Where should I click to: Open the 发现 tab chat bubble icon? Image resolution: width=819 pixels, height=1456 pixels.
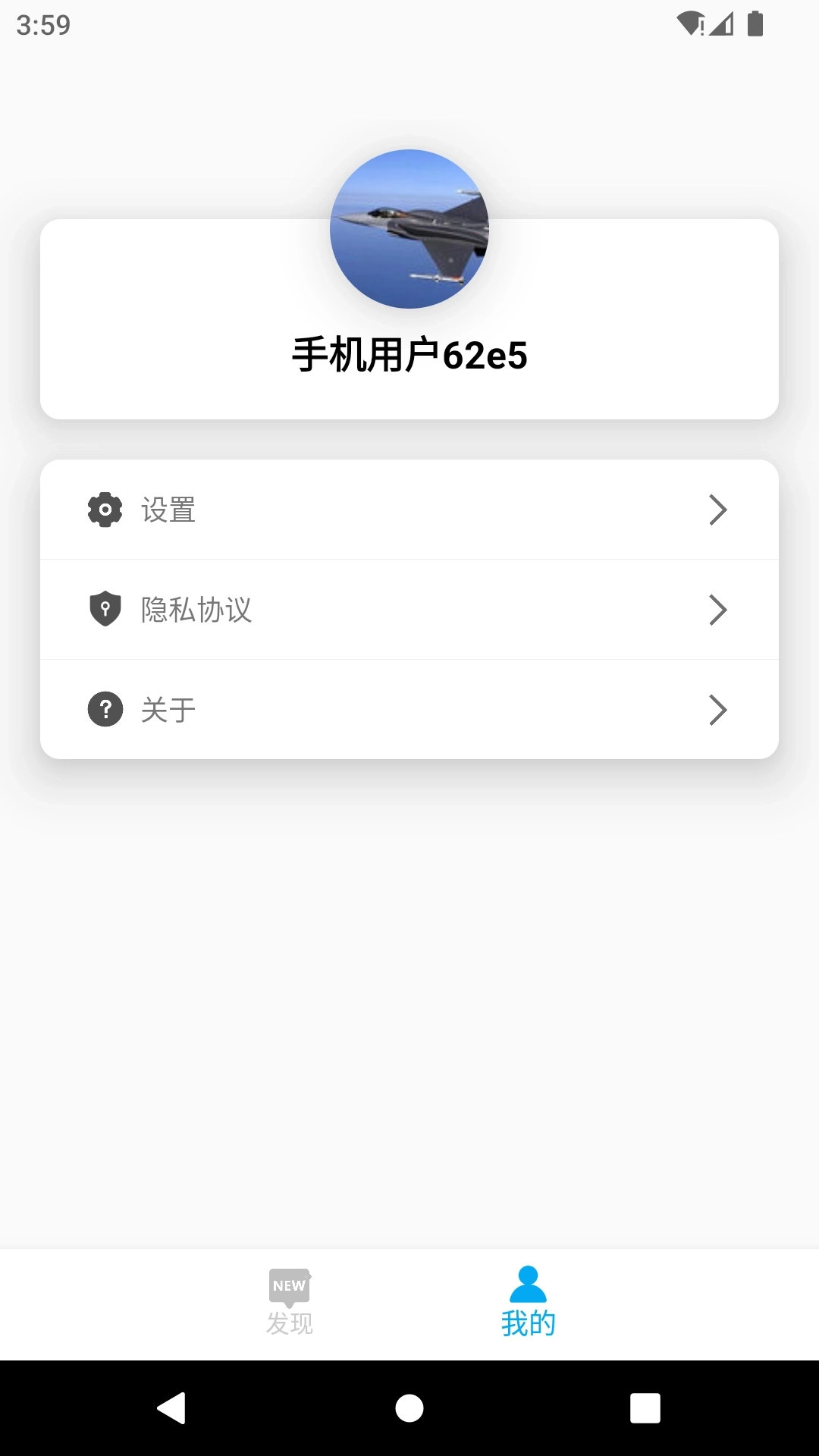point(290,1285)
